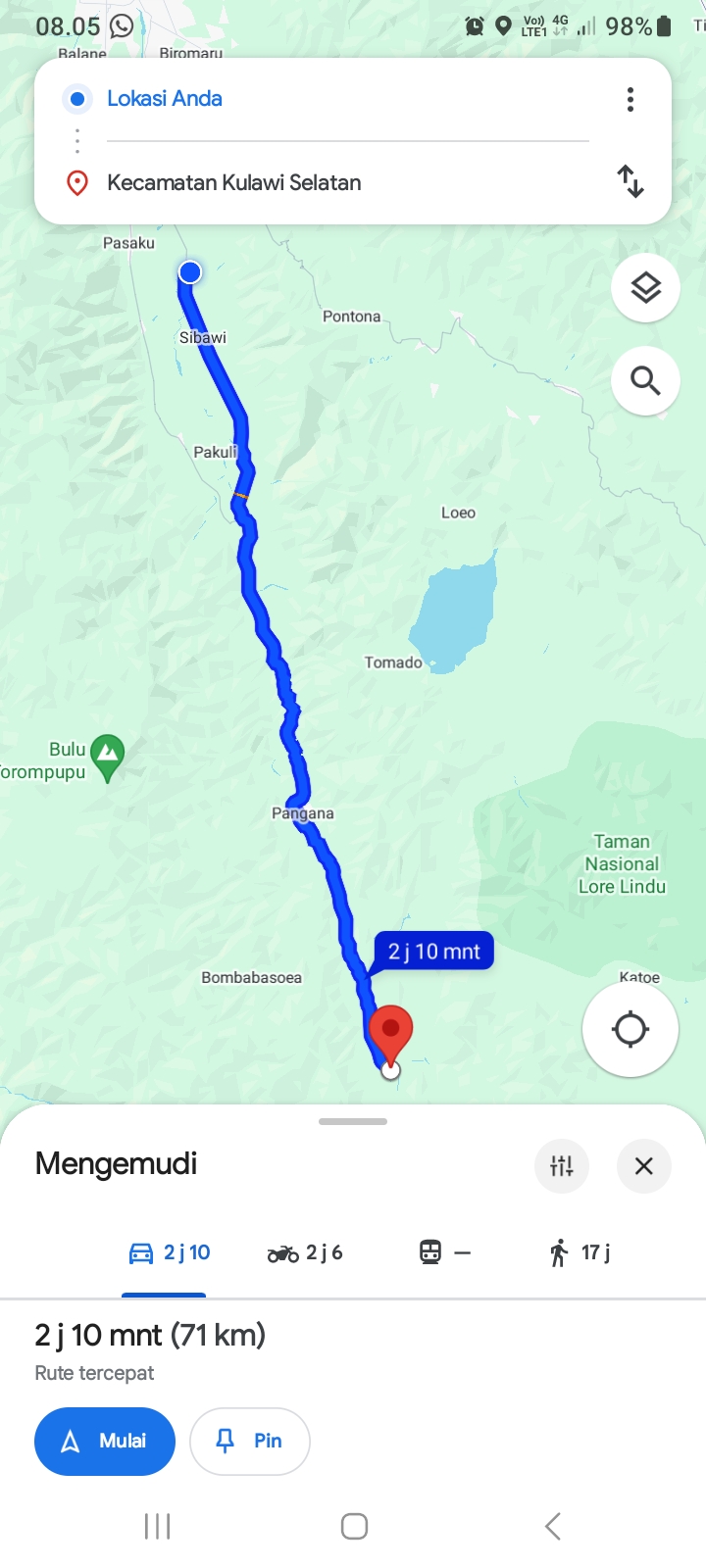Pin this route
The image size is (706, 1568).
250,1441
